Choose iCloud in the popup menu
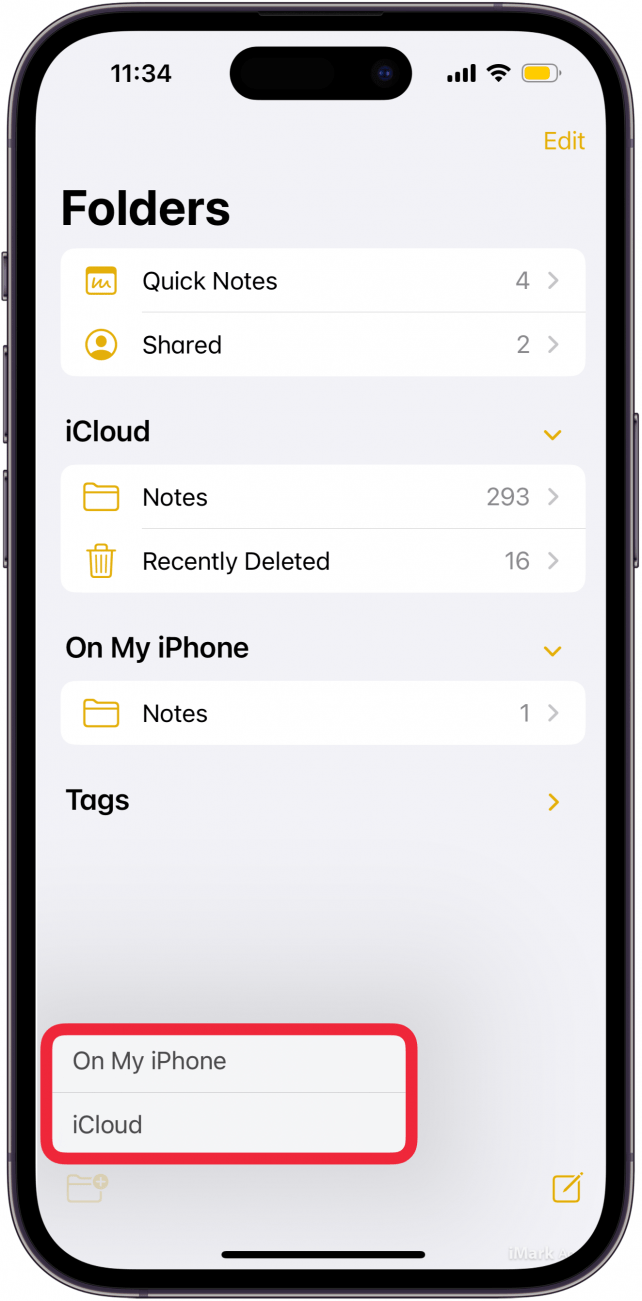The image size is (642, 1301). click(x=226, y=1125)
